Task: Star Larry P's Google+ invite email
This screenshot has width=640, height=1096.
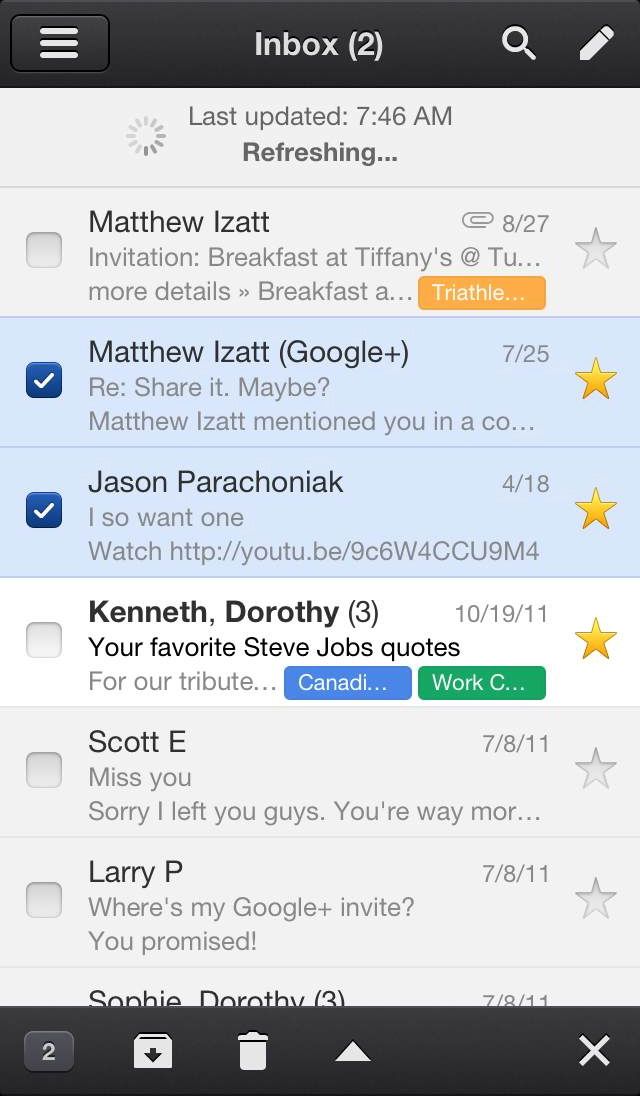Action: tap(596, 900)
